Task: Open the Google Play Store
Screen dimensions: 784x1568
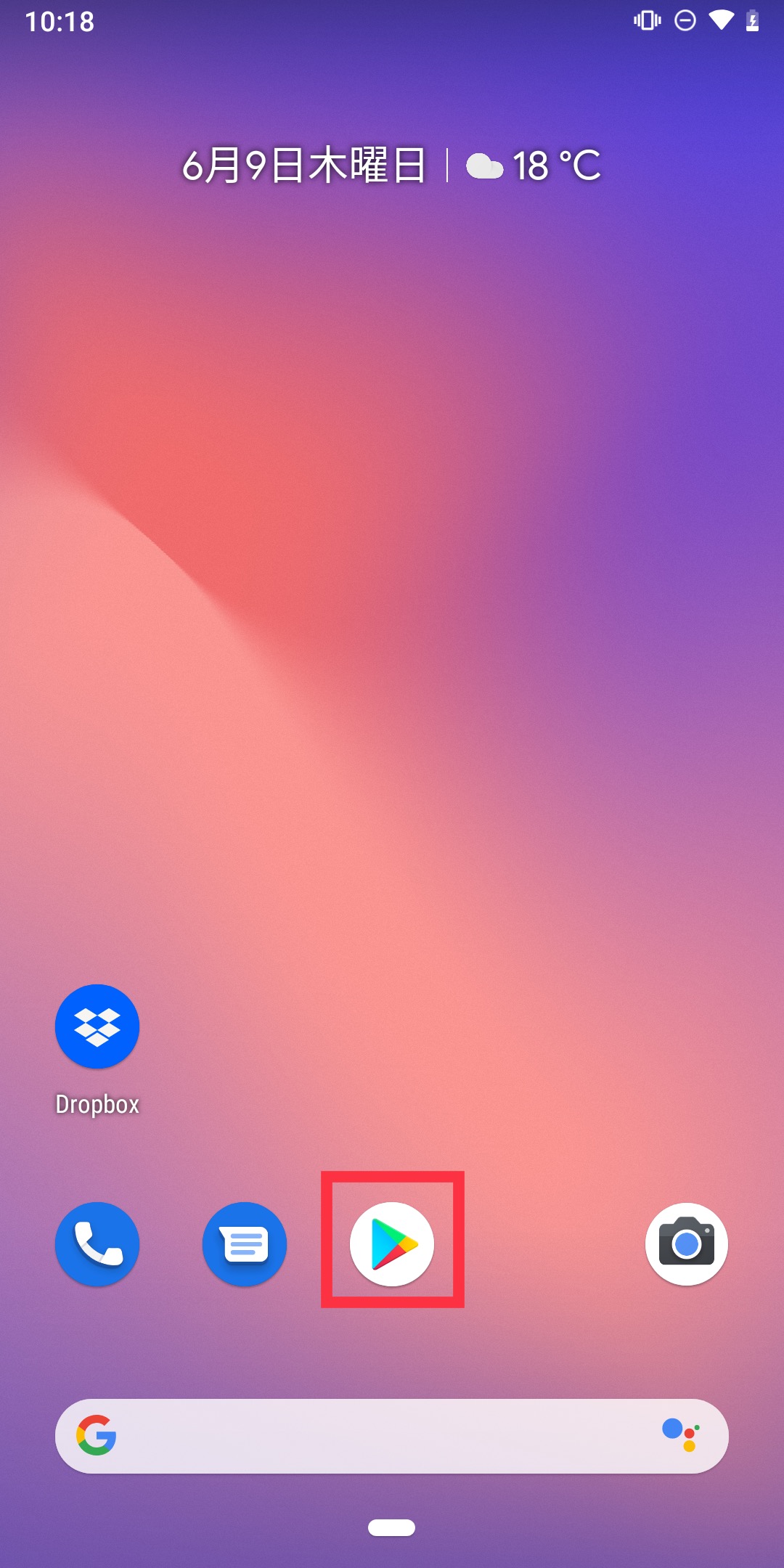Action: [392, 1244]
